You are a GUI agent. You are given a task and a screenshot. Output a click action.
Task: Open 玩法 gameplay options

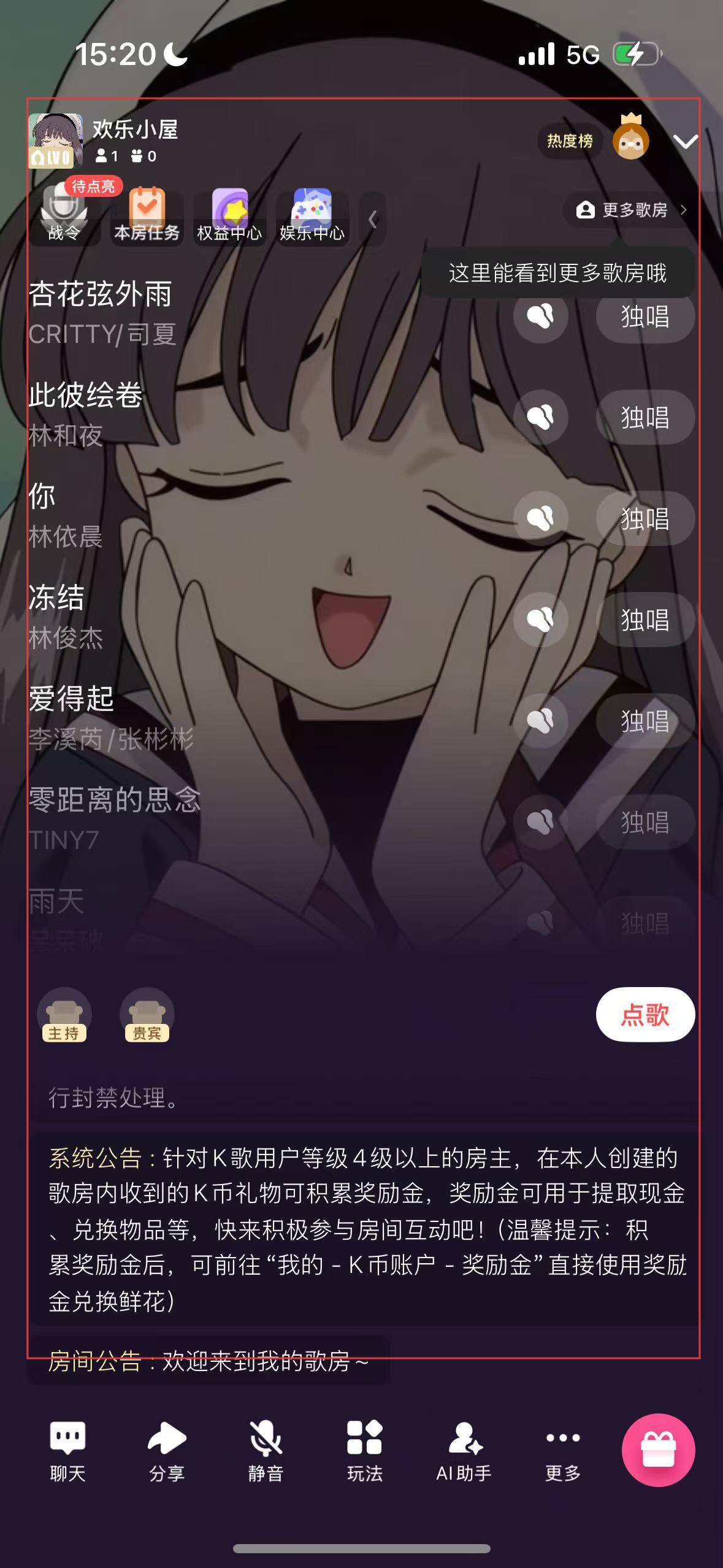[x=365, y=1451]
